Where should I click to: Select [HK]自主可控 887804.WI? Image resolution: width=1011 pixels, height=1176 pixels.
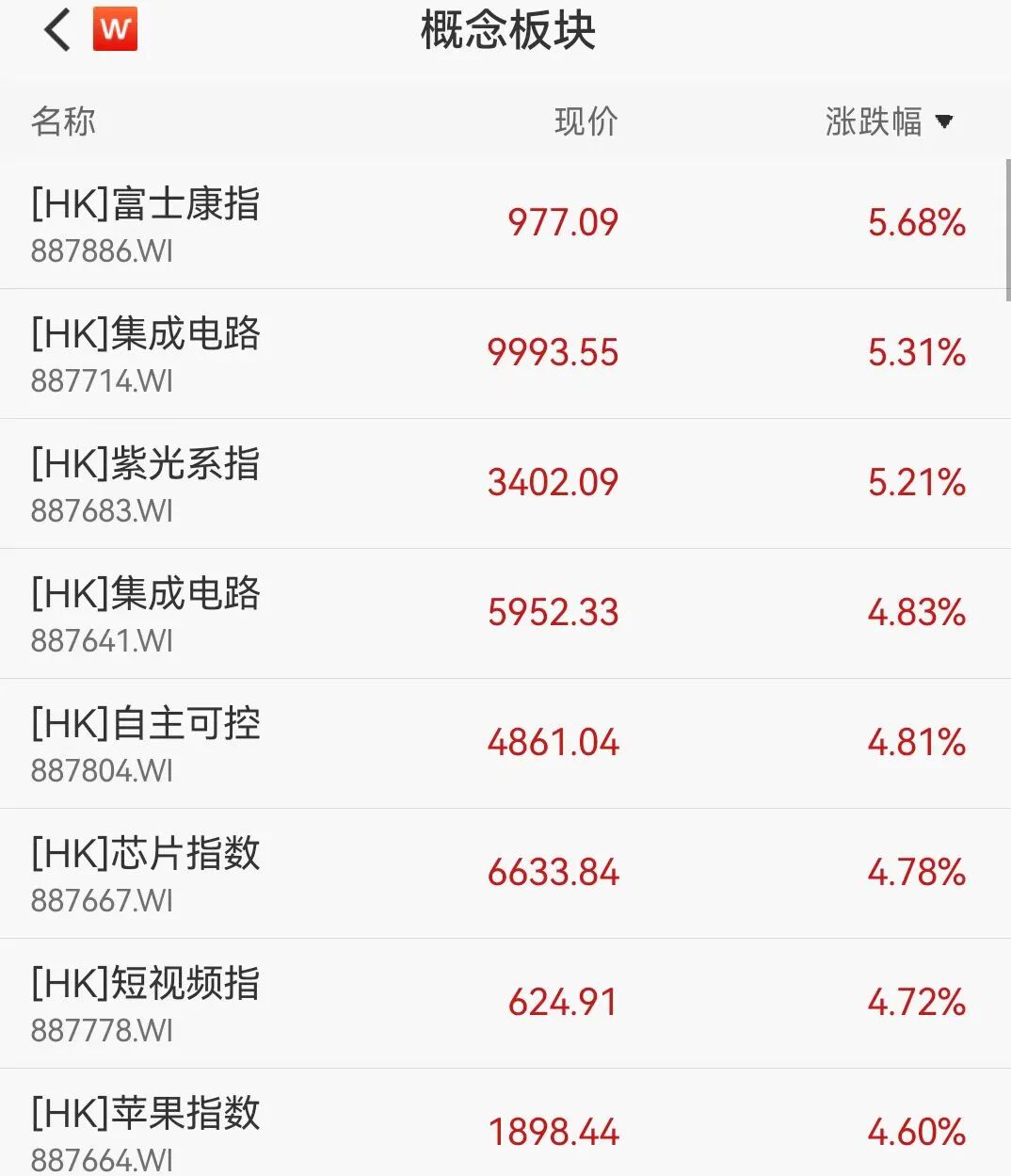coord(146,744)
